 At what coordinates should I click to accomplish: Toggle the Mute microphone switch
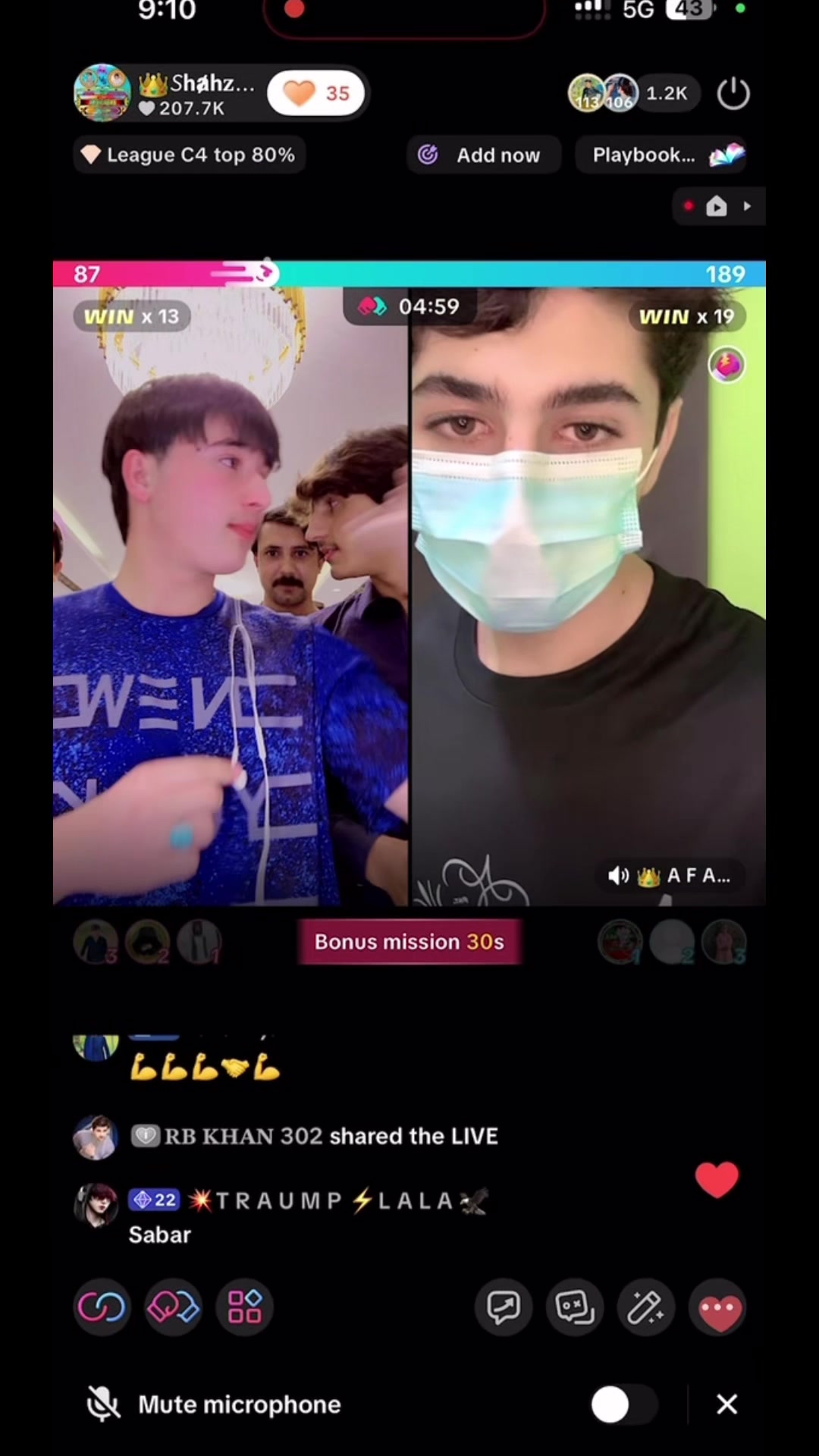623,1404
